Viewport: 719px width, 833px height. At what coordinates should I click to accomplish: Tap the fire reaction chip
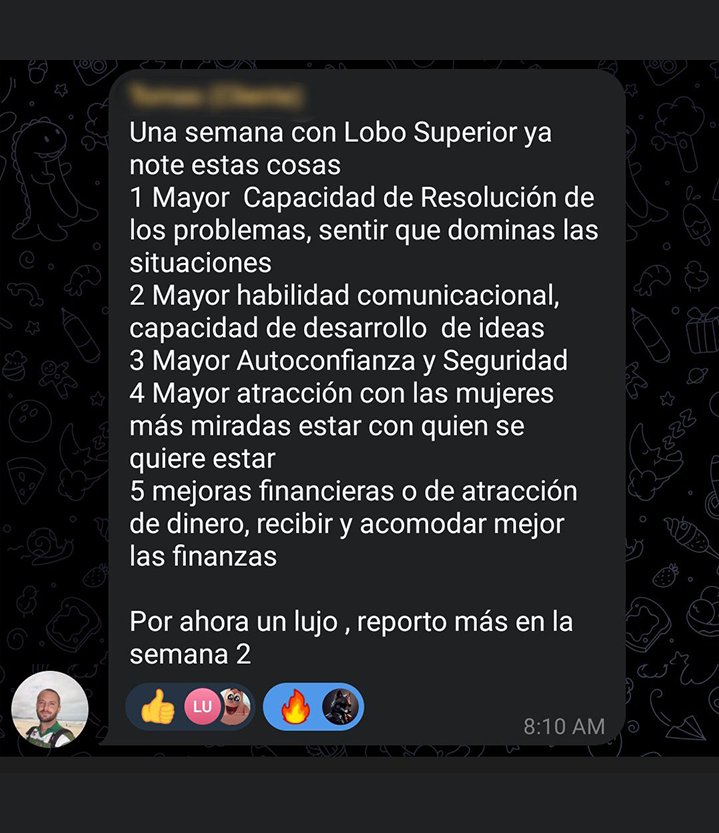click(296, 708)
